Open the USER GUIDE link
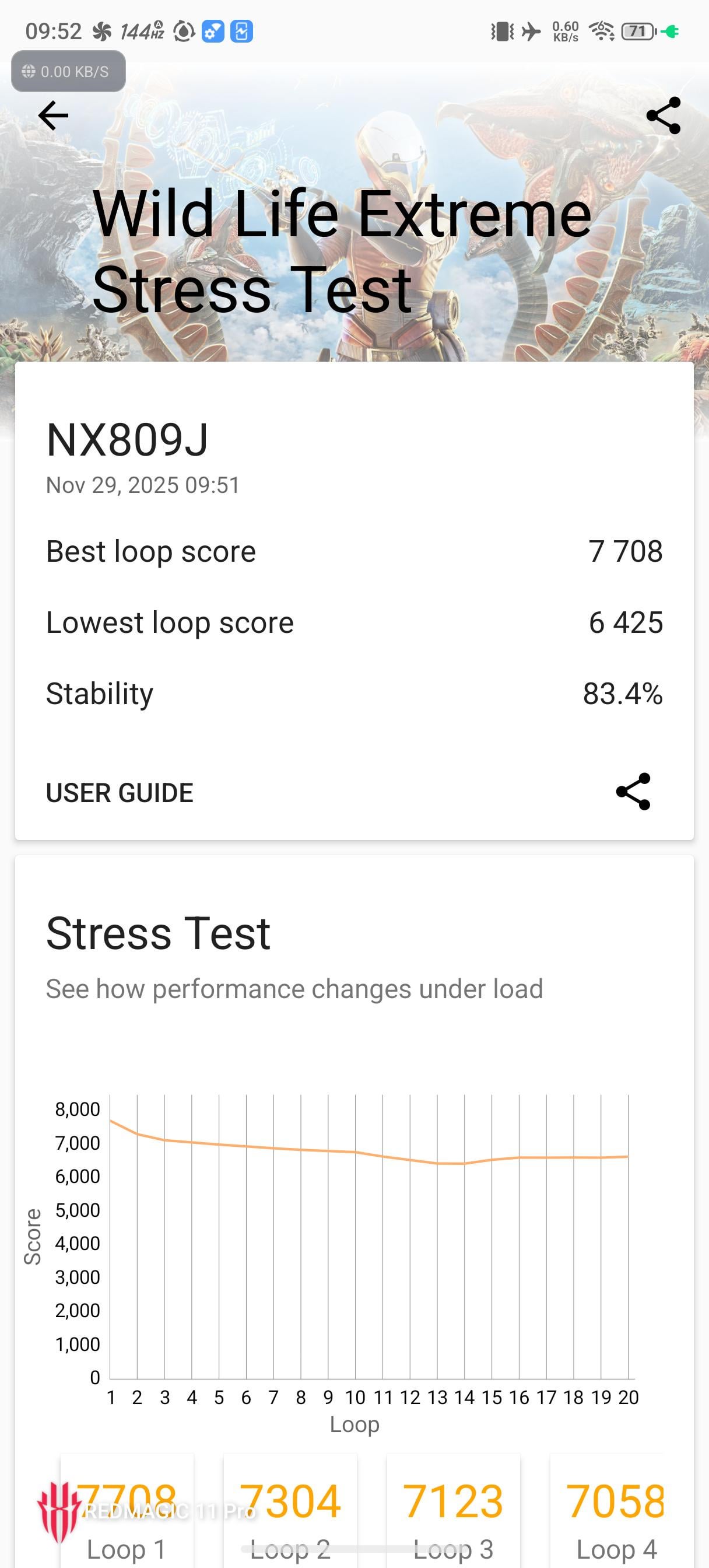The image size is (709, 1568). click(120, 793)
